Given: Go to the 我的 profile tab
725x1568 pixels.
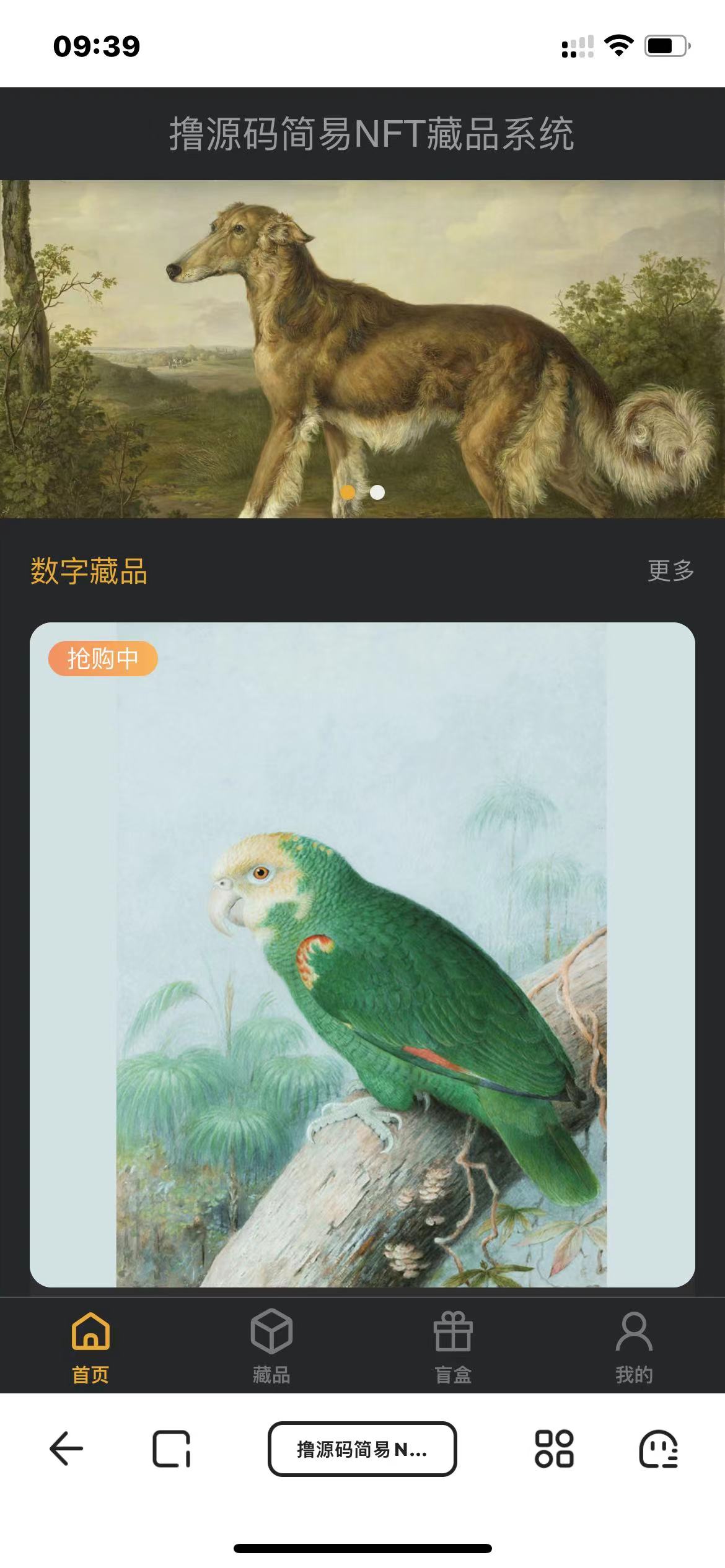Looking at the screenshot, I should (633, 1345).
